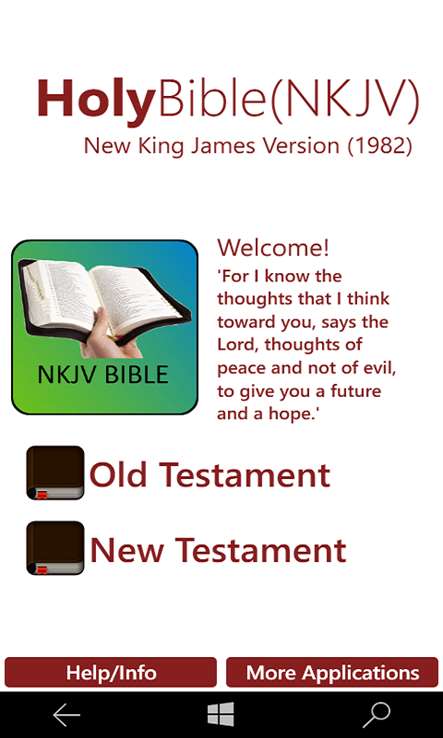Viewport: 443px width, 738px height.
Task: Open the system search magnifier
Action: pyautogui.click(x=377, y=715)
